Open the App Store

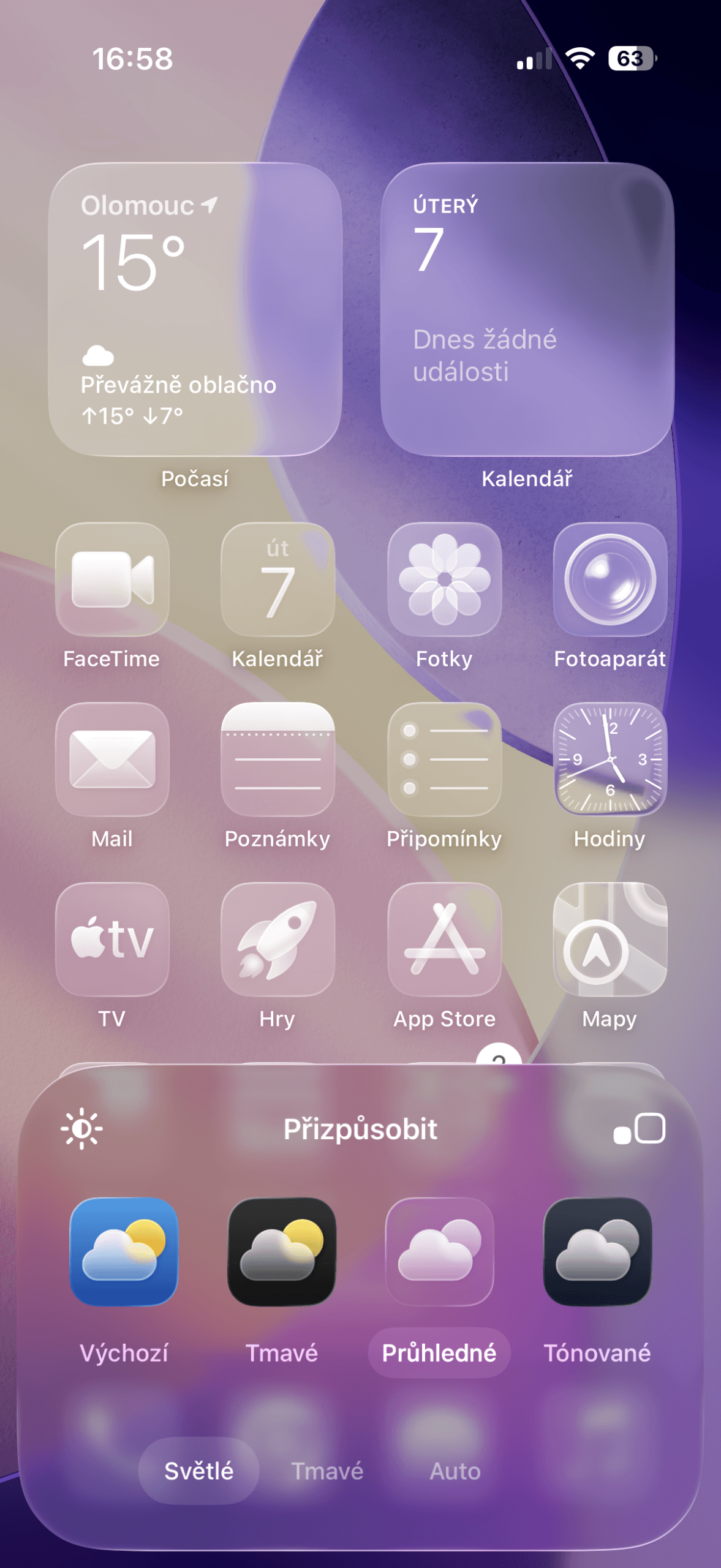(444, 940)
